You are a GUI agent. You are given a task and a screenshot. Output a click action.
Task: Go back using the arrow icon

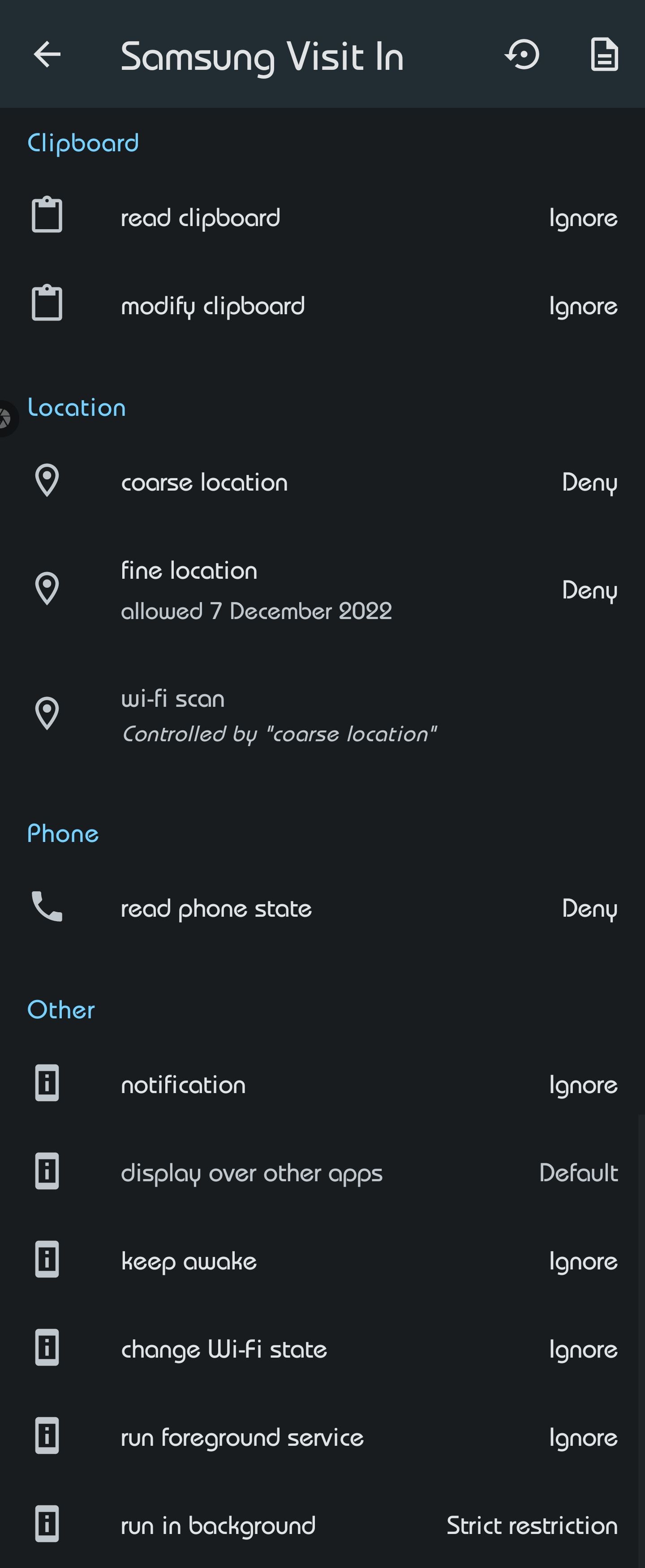tap(47, 55)
